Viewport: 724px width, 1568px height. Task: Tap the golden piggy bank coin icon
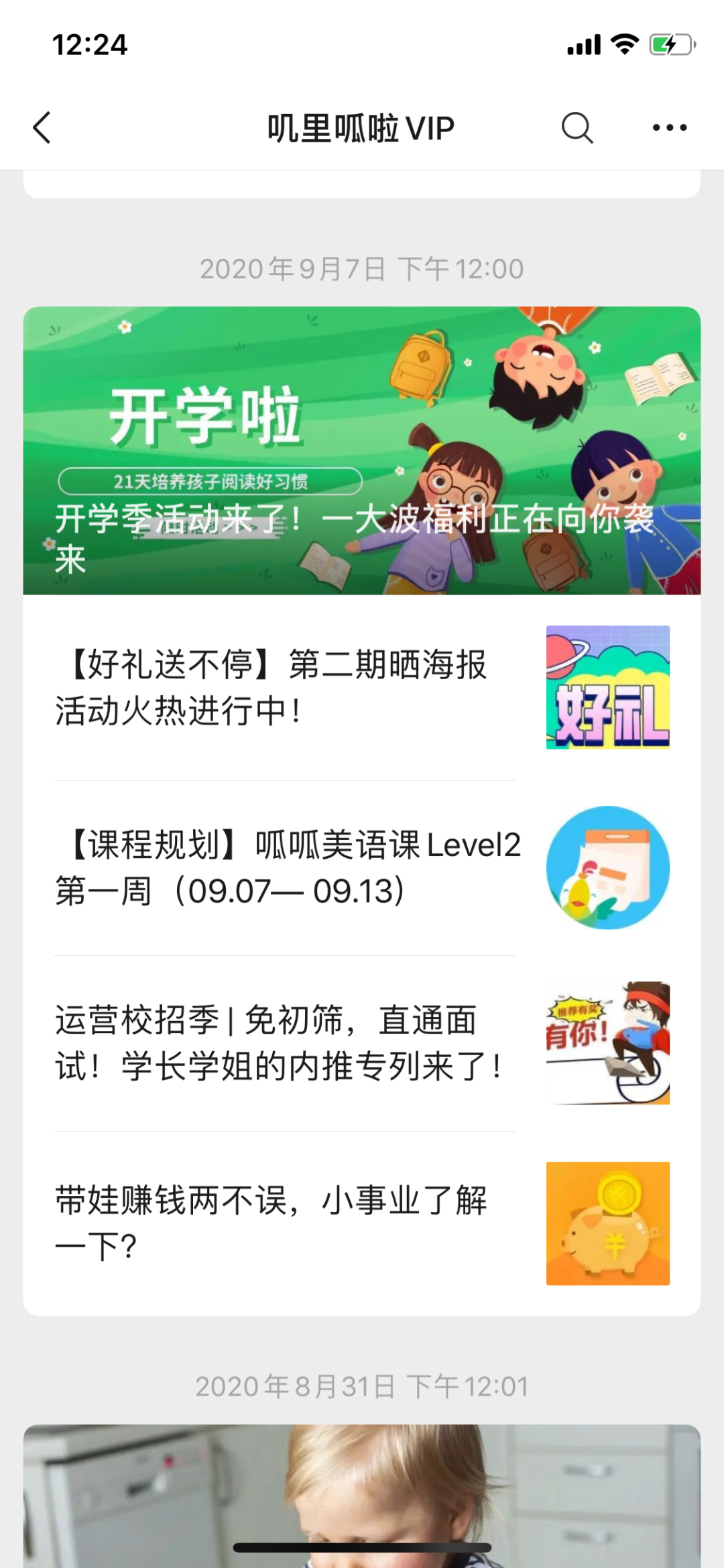tap(607, 1221)
